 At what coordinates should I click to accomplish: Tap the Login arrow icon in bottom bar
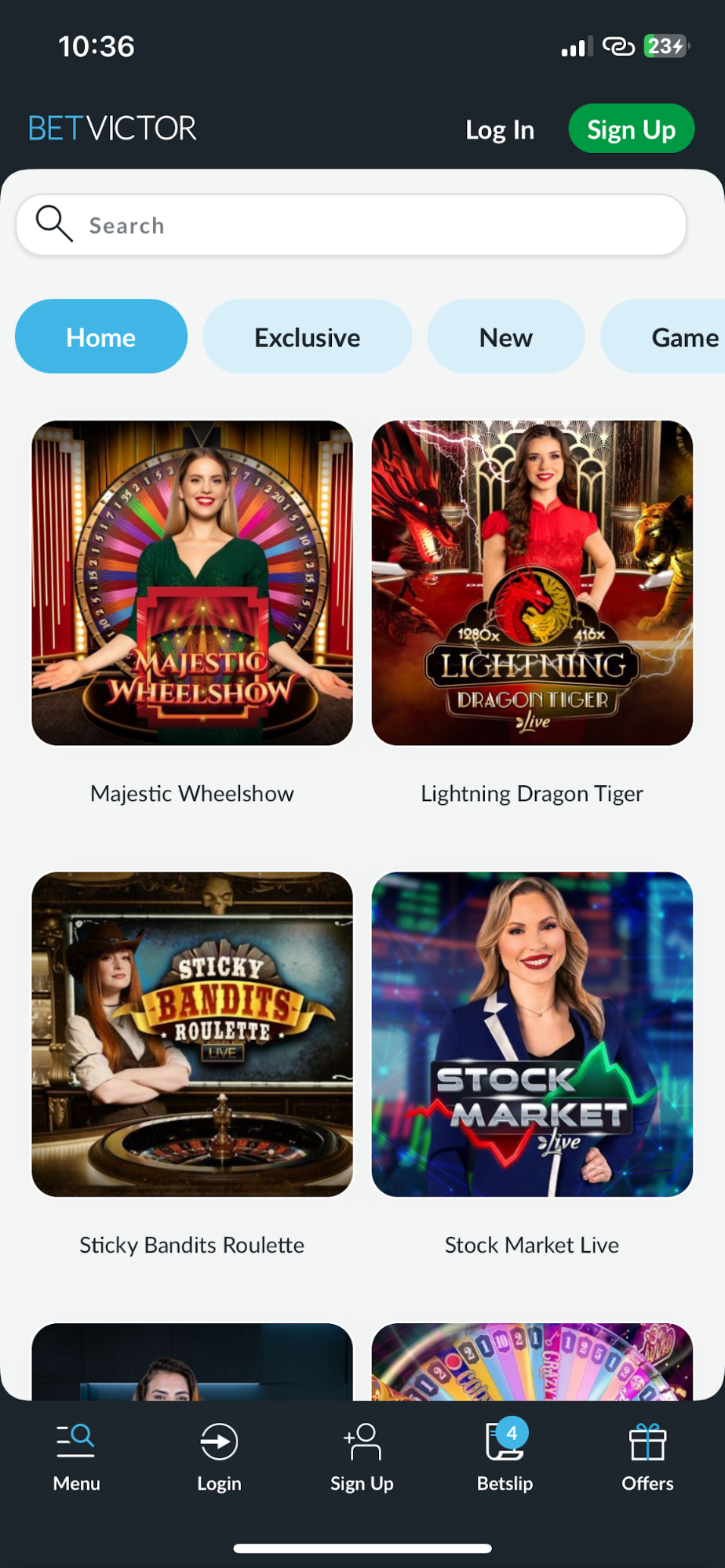(x=219, y=1442)
